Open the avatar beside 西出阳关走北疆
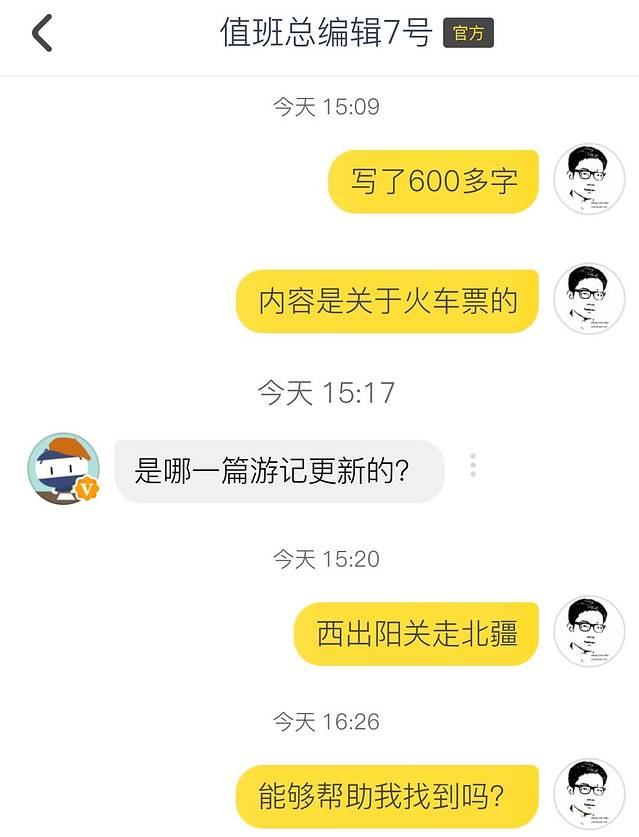This screenshot has width=639, height=837. pyautogui.click(x=589, y=631)
